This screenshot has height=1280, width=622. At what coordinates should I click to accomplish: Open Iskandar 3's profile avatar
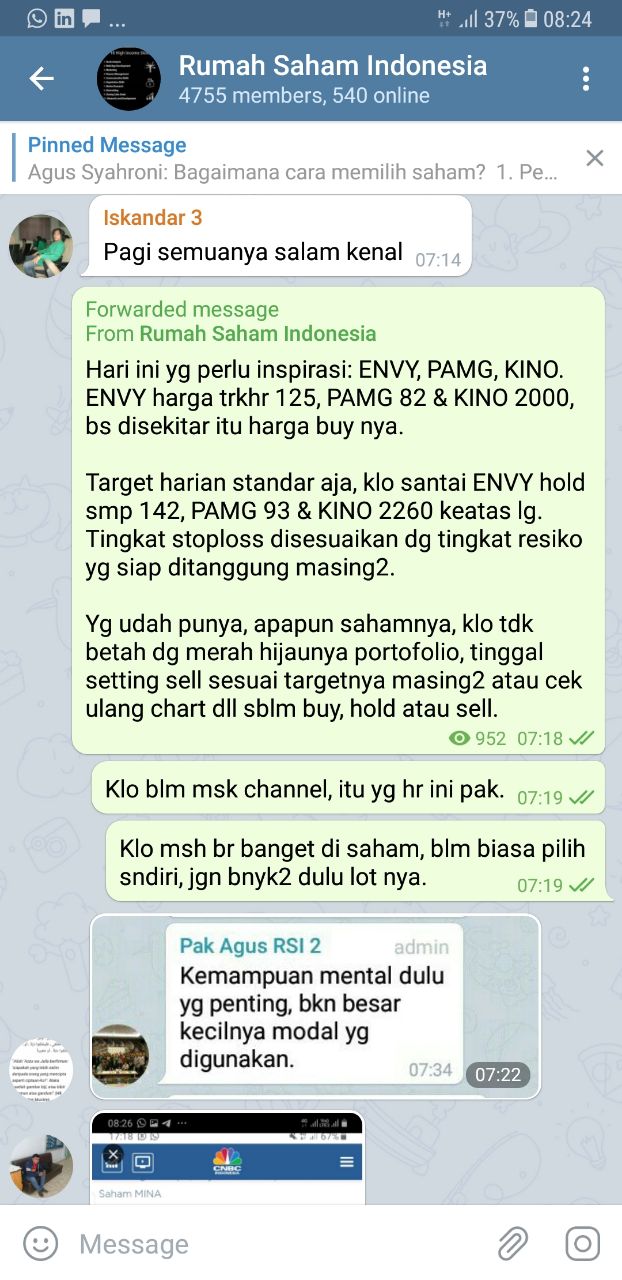pos(41,246)
